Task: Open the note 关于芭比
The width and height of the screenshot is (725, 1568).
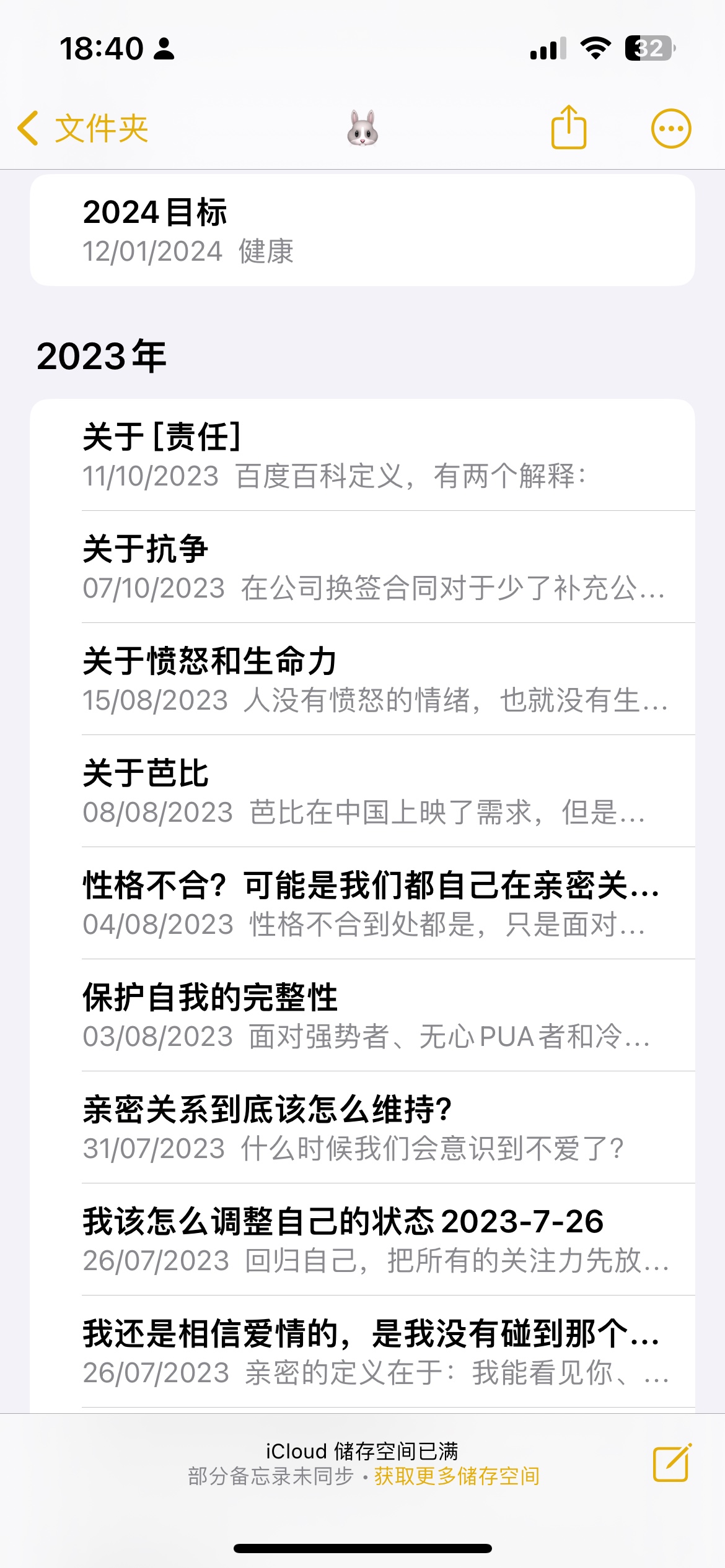Action: click(x=362, y=791)
